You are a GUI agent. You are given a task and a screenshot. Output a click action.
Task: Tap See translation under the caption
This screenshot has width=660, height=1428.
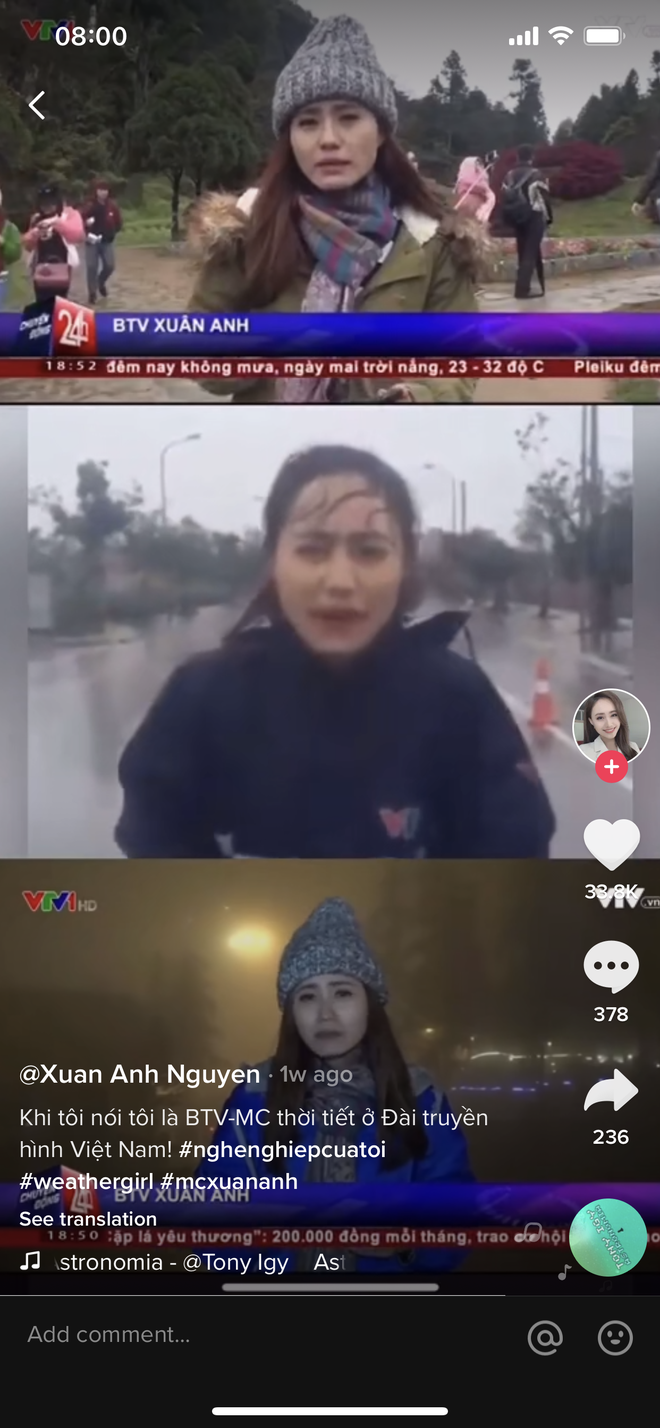click(x=88, y=1219)
